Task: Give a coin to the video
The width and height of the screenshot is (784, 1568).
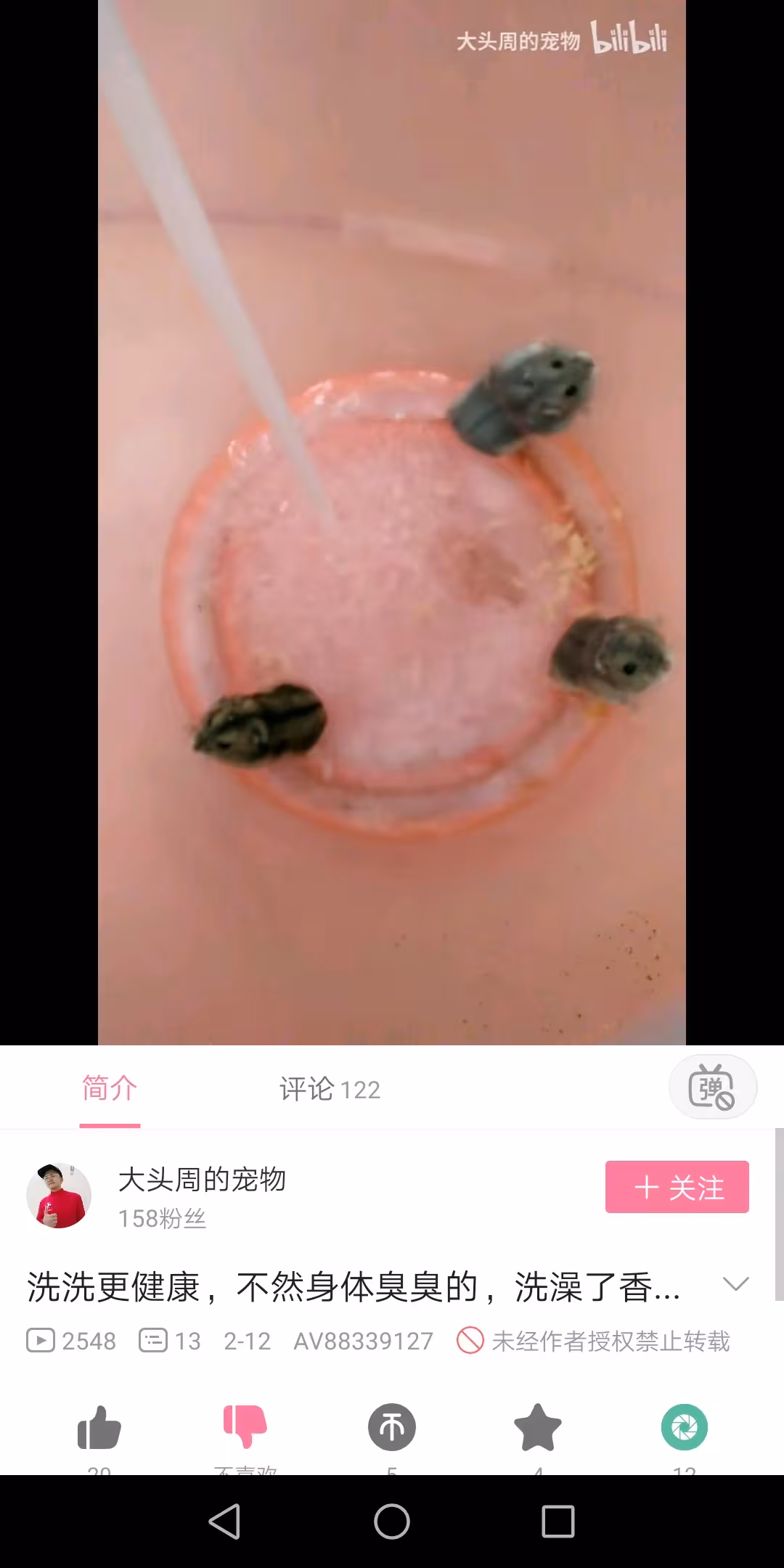Action: pos(392,1427)
